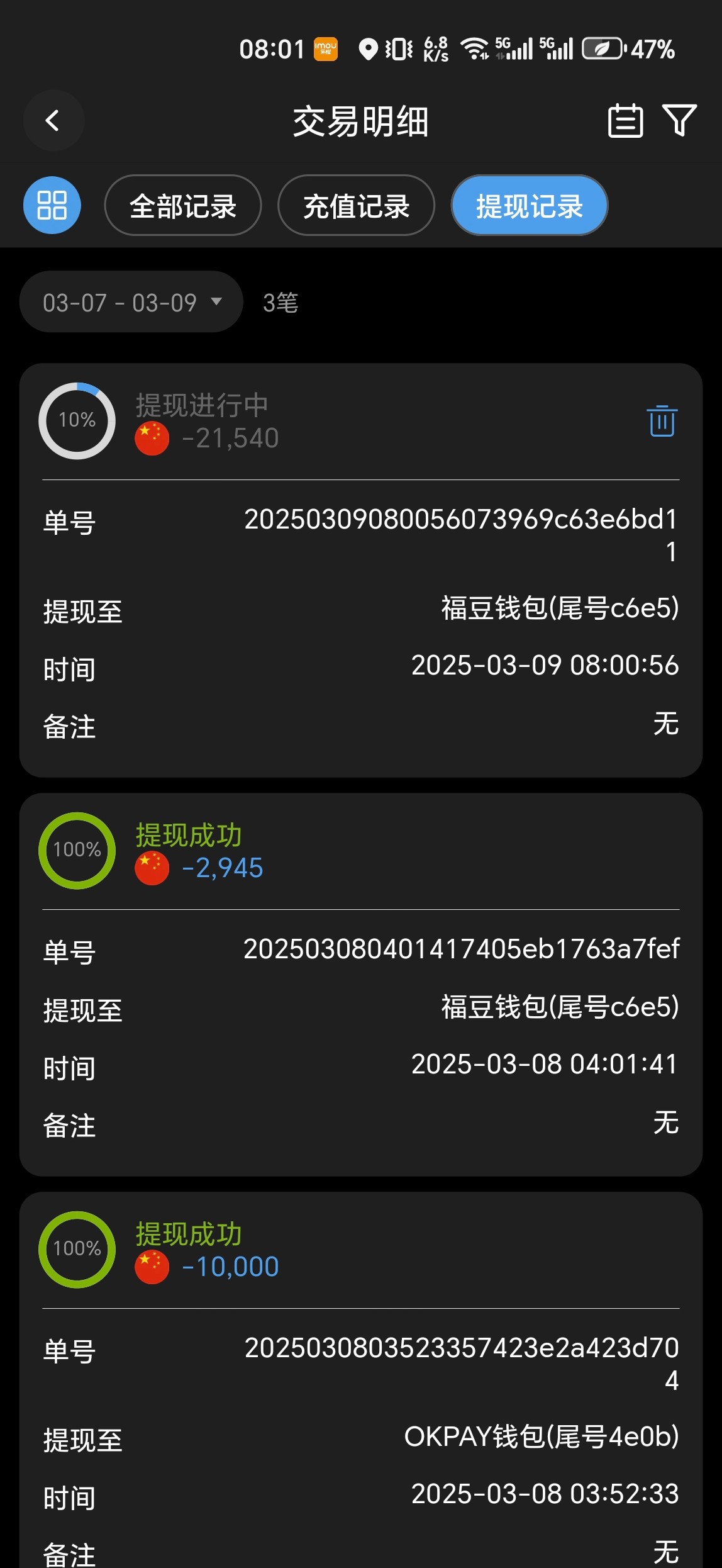Image resolution: width=722 pixels, height=1568 pixels.
Task: Delete the pending -21,540 withdrawal
Action: point(662,421)
